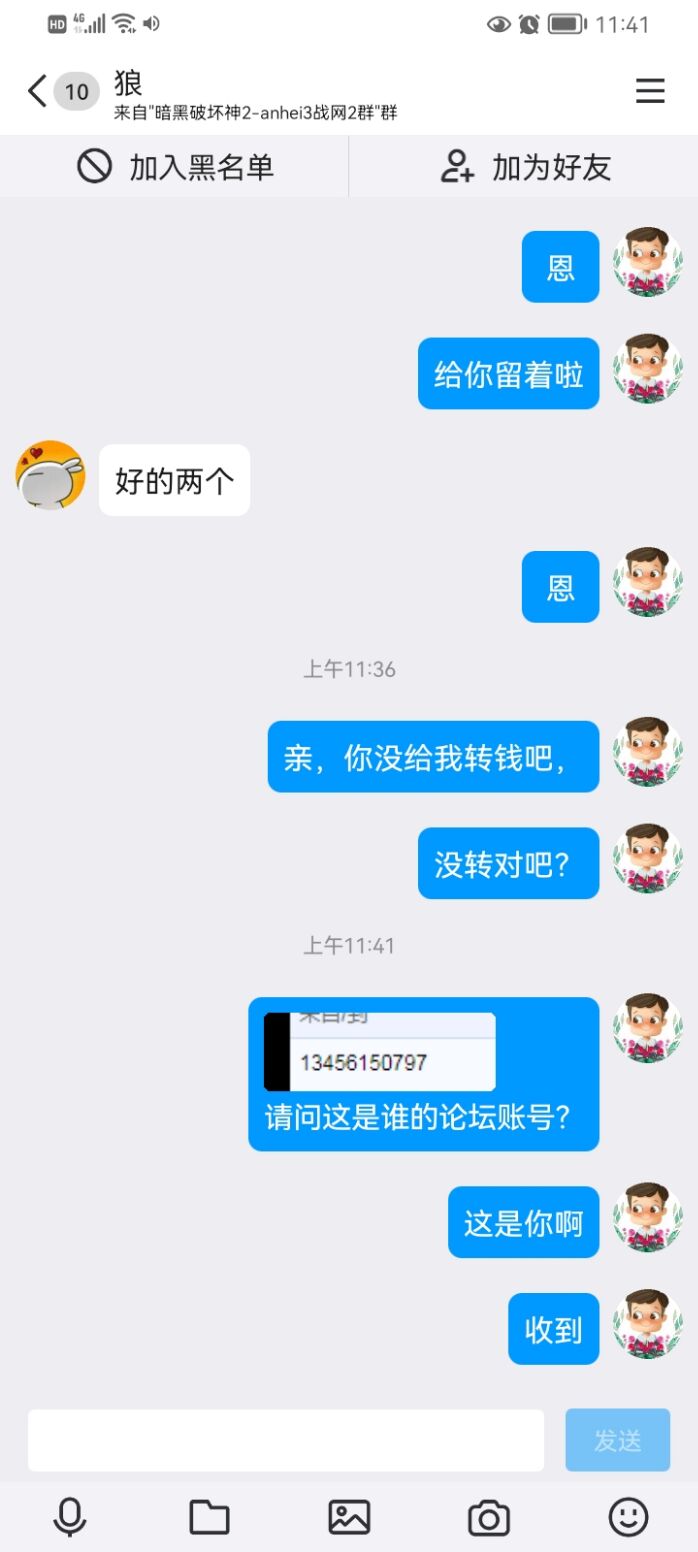The width and height of the screenshot is (698, 1552).
Task: Tap 加为好友 to add friend
Action: point(525,167)
